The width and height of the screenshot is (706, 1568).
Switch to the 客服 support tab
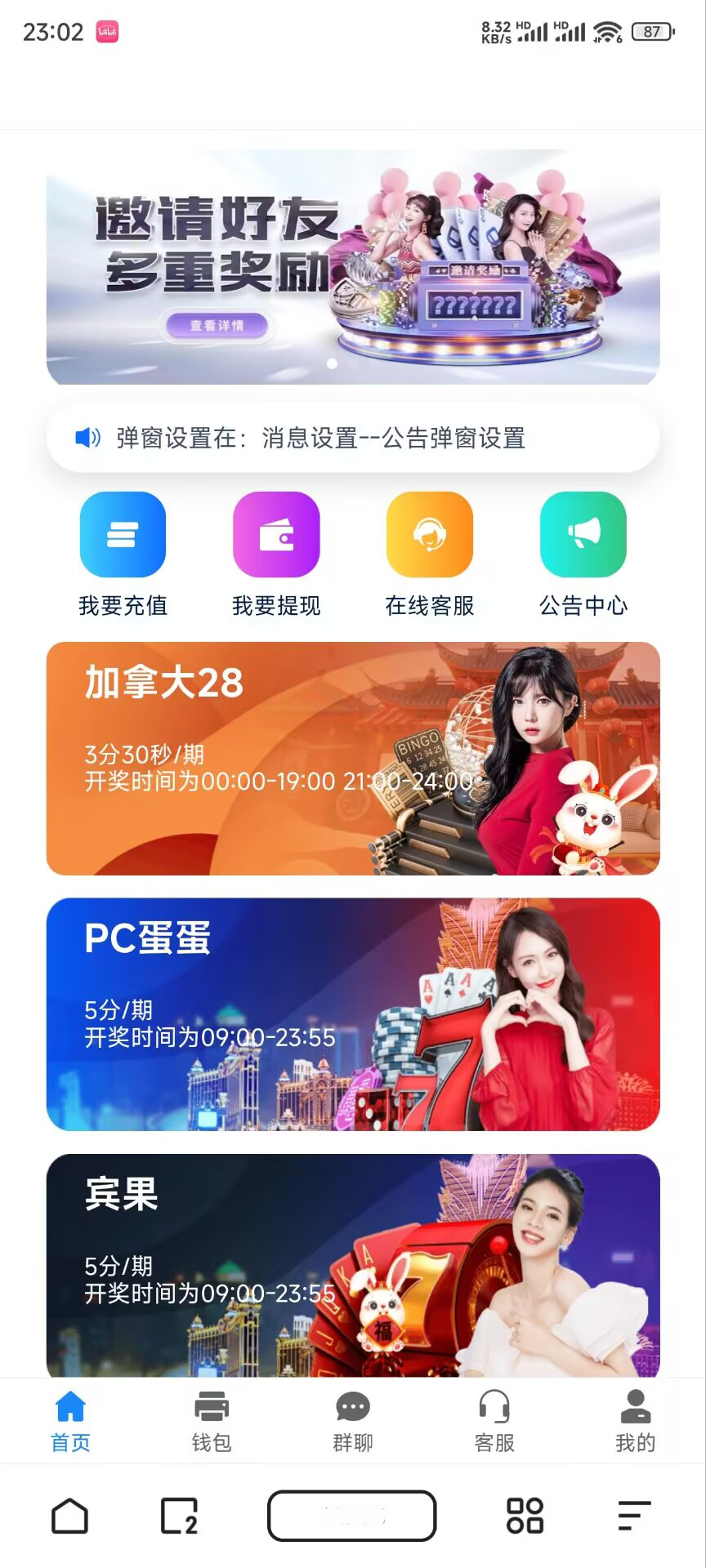(x=494, y=1421)
